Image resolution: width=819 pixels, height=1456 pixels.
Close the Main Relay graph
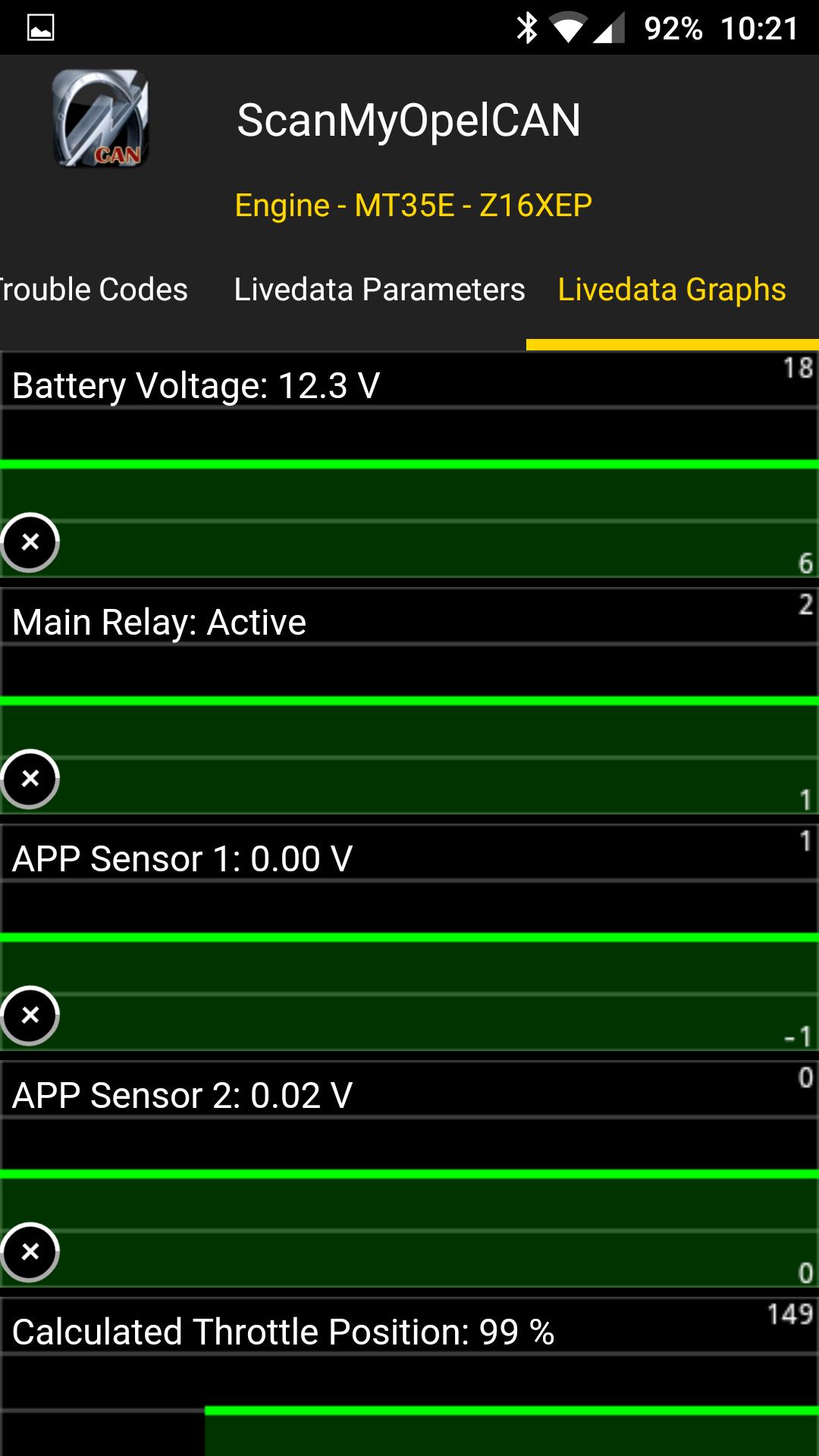[x=30, y=779]
